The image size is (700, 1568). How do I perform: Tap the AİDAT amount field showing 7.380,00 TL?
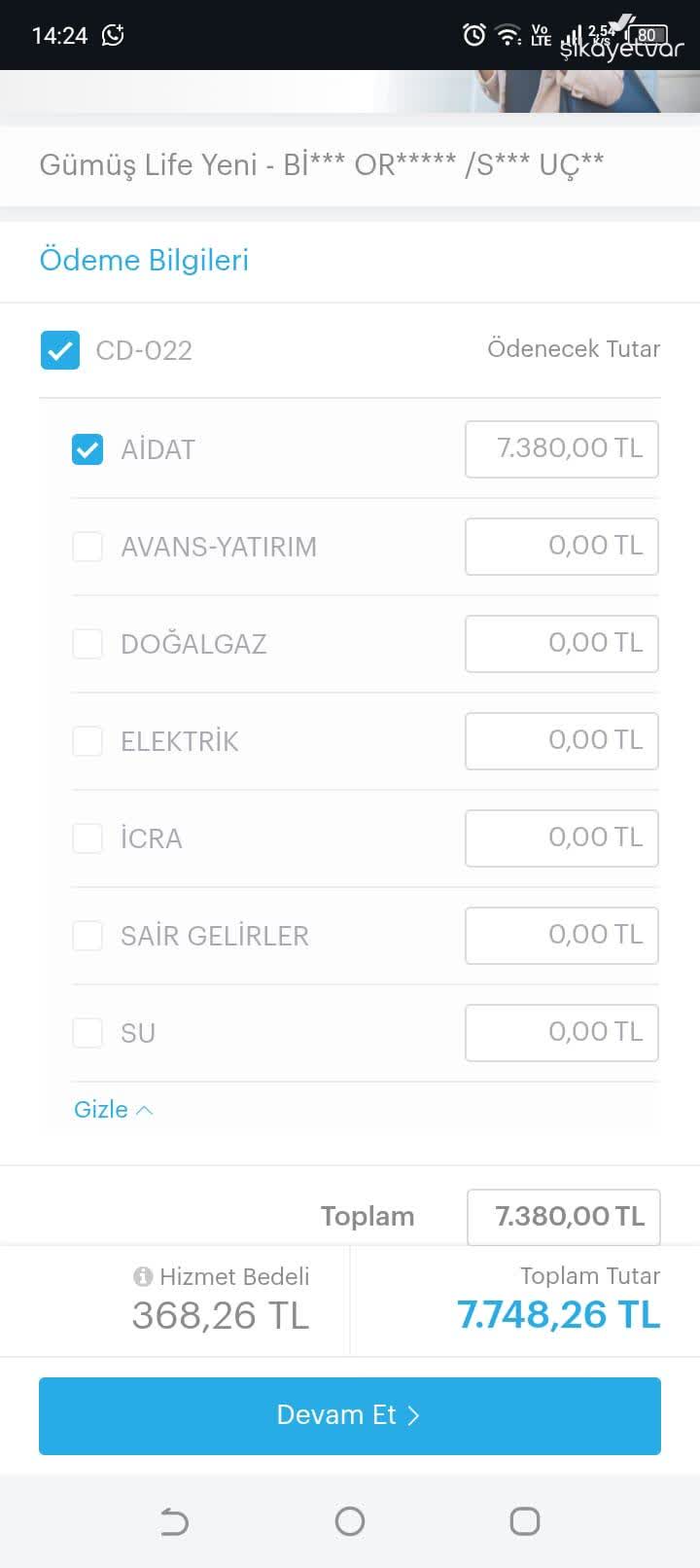click(x=562, y=448)
